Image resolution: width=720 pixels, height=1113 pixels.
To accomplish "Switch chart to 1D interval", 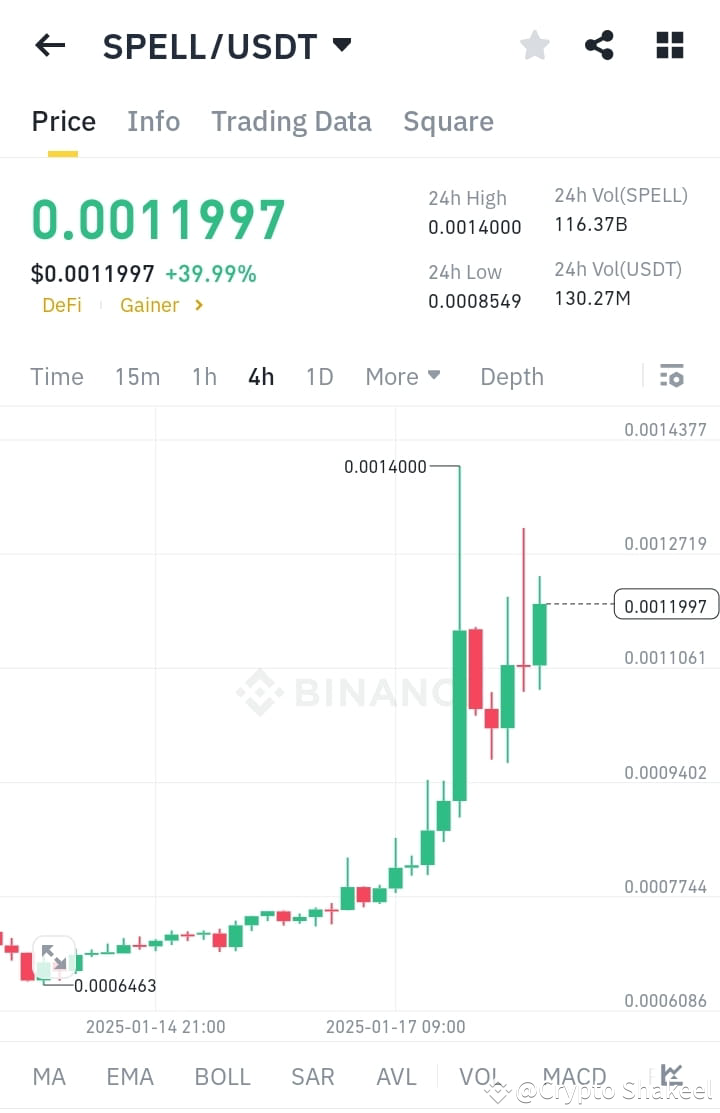I will pos(319,376).
